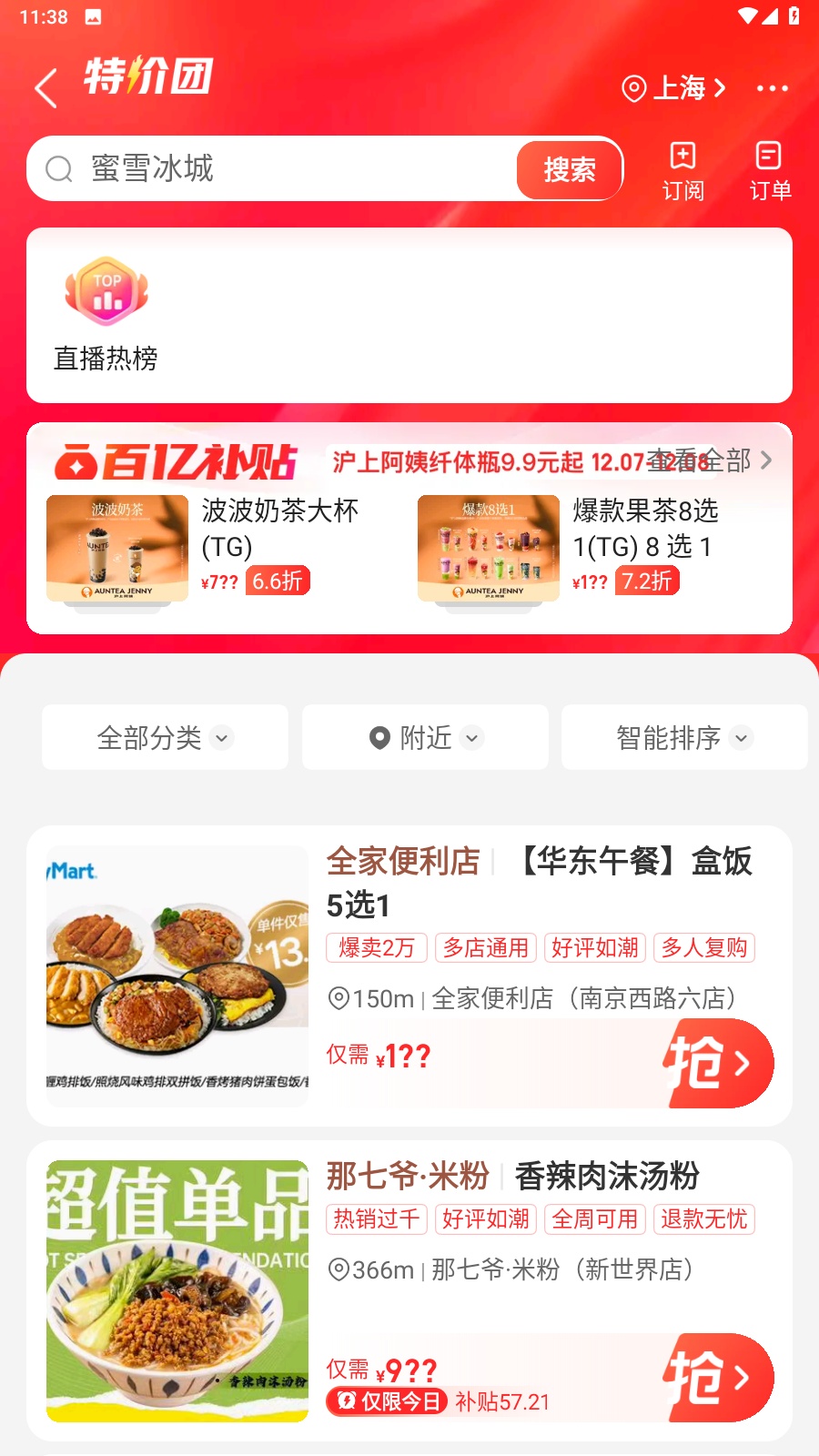This screenshot has width=819, height=1456.
Task: Open the 全家便利店 盒饭5选1 deal card
Action: click(537, 881)
